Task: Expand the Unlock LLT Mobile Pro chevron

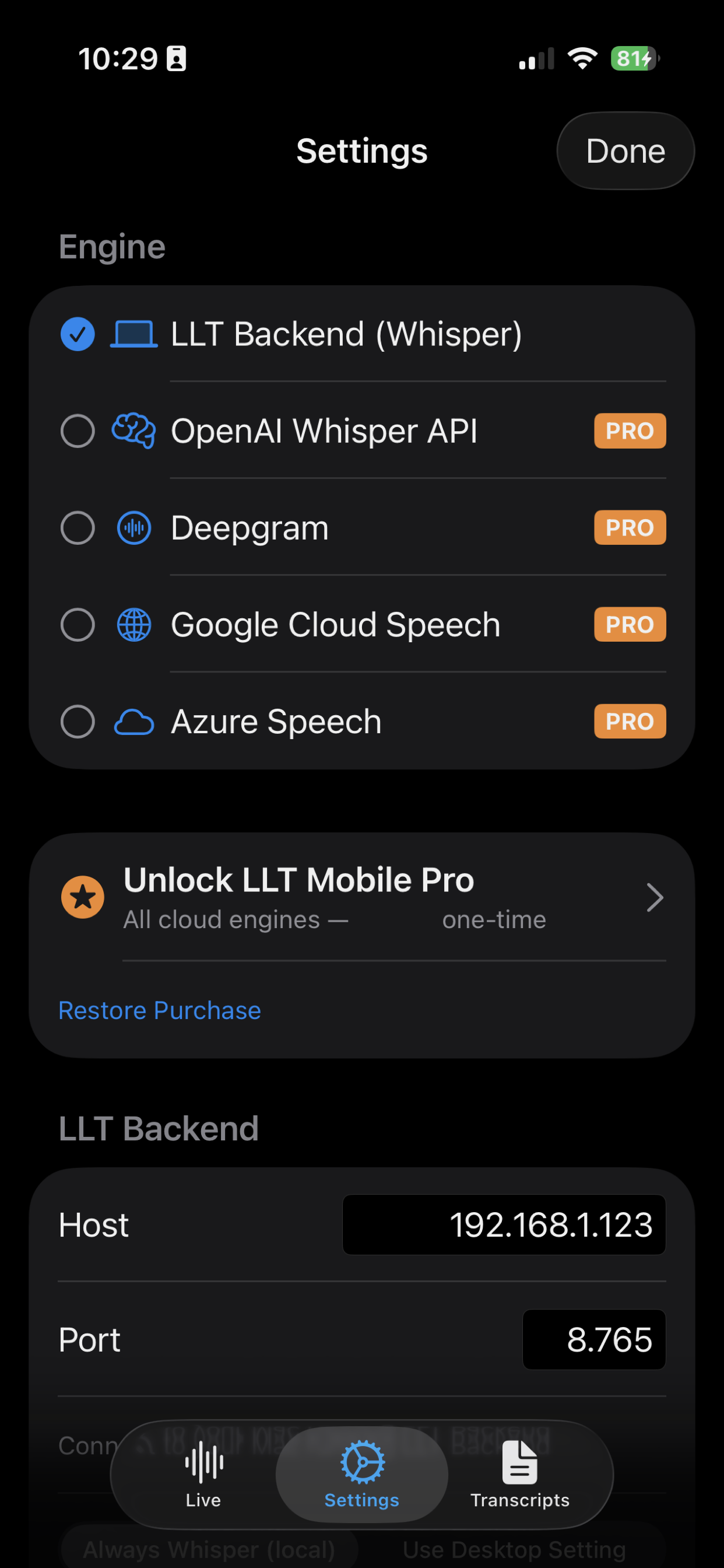Action: point(654,897)
